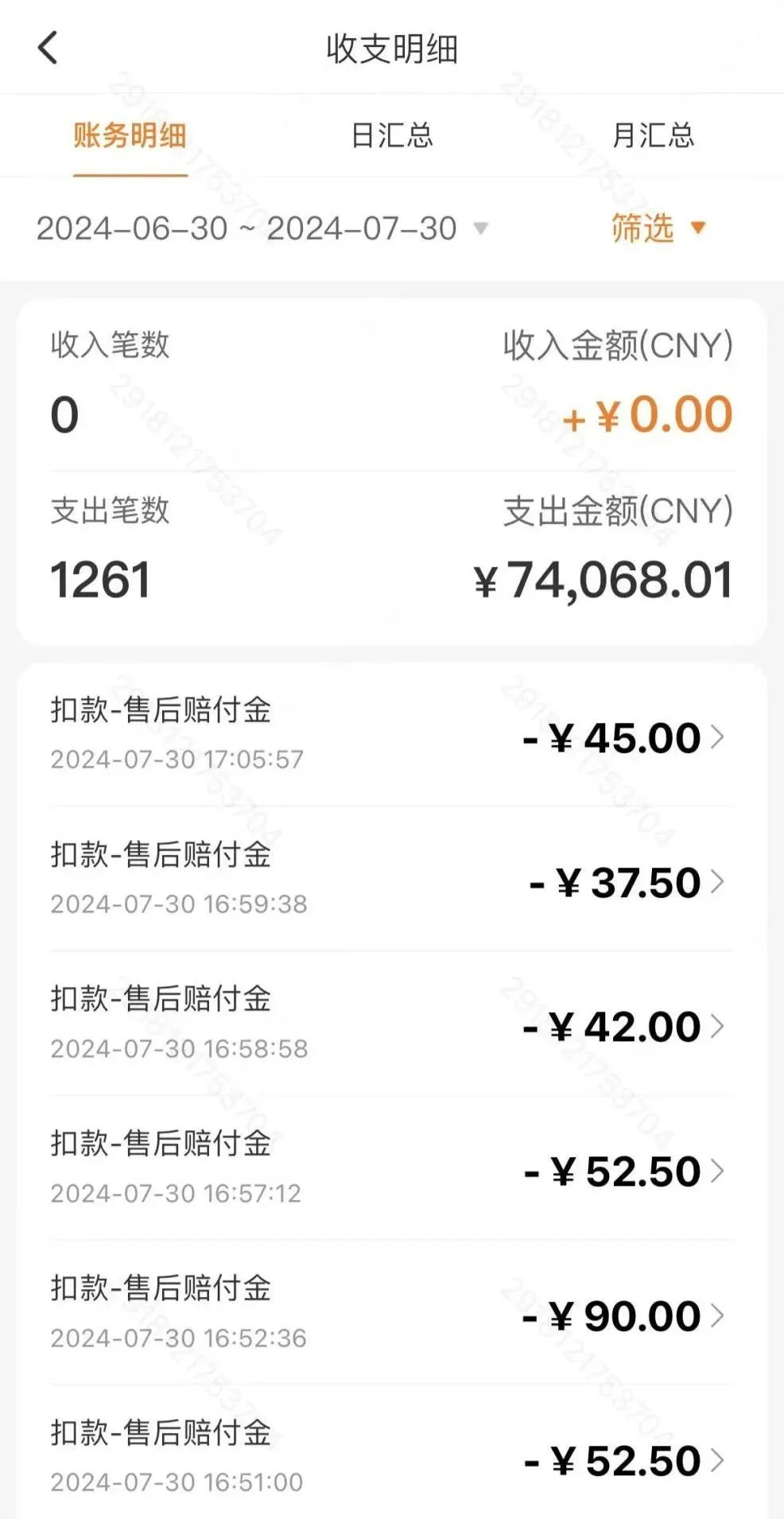View details of deduction at 16:51:00
The height and width of the screenshot is (1519, 784).
tap(391, 1457)
